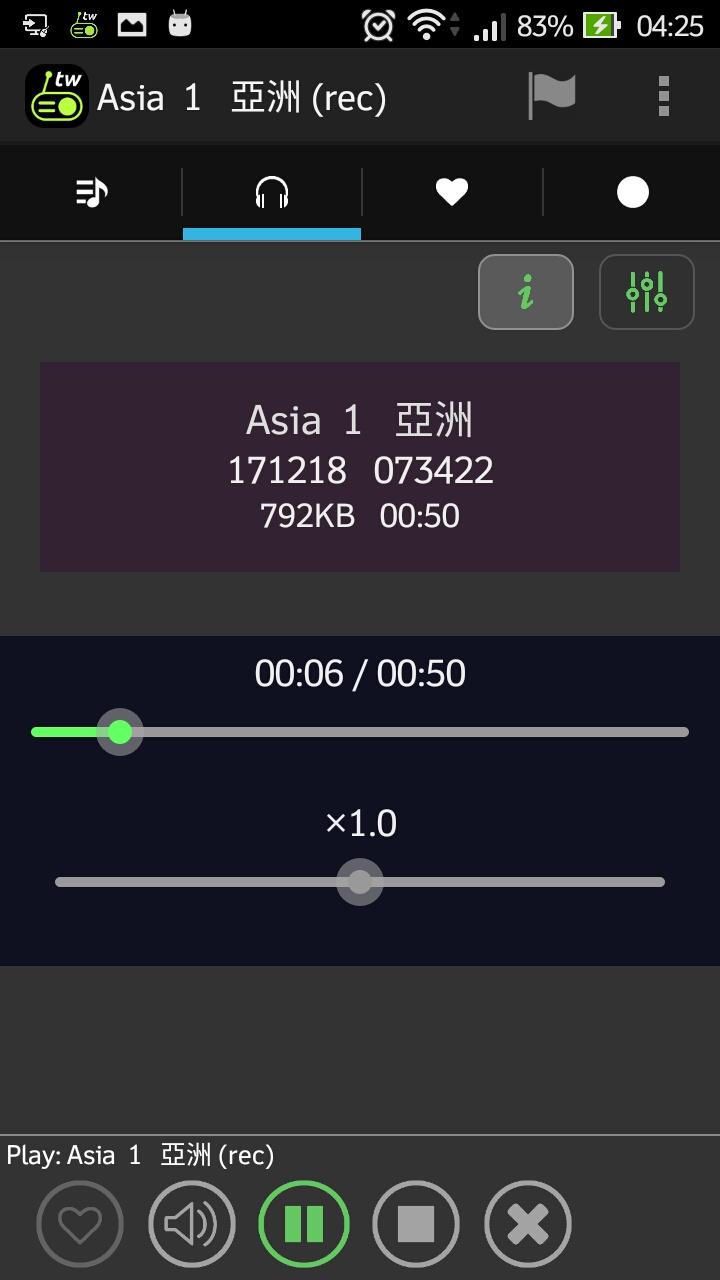Viewport: 720px width, 1280px height.
Task: Close the player with the X button
Action: (528, 1223)
